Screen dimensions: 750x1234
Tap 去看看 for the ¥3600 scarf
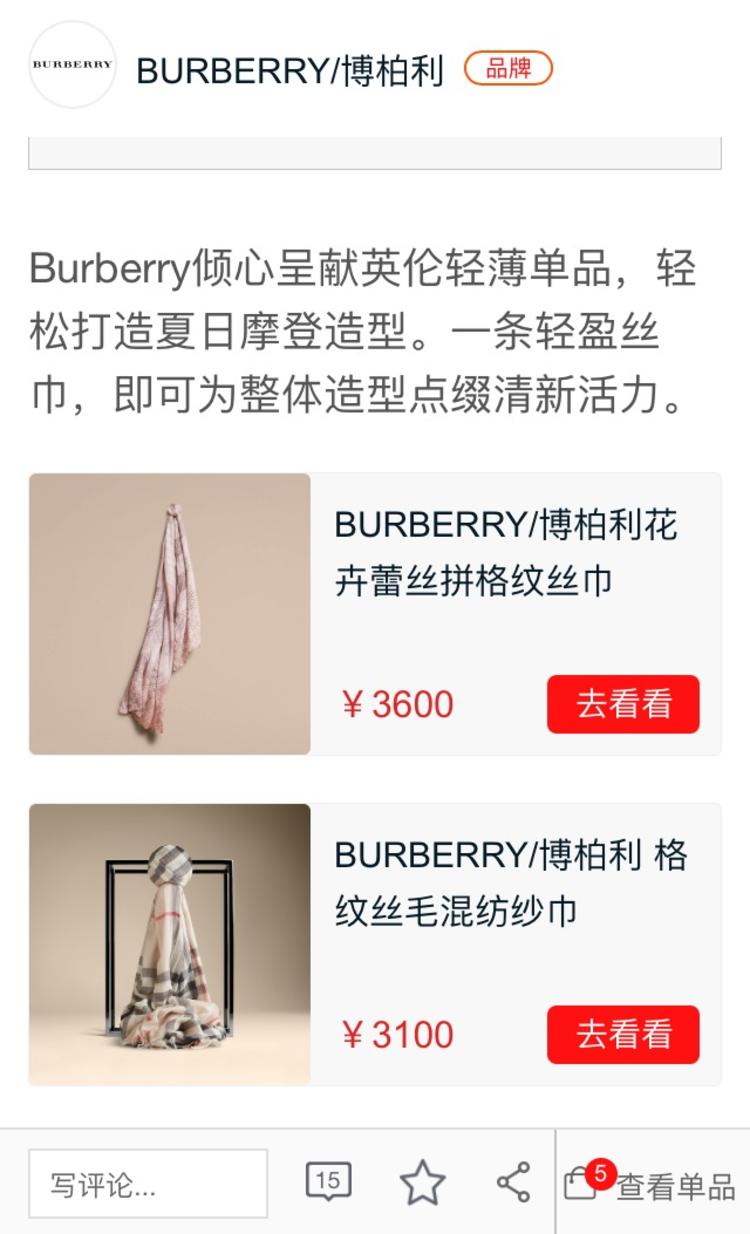tap(623, 704)
